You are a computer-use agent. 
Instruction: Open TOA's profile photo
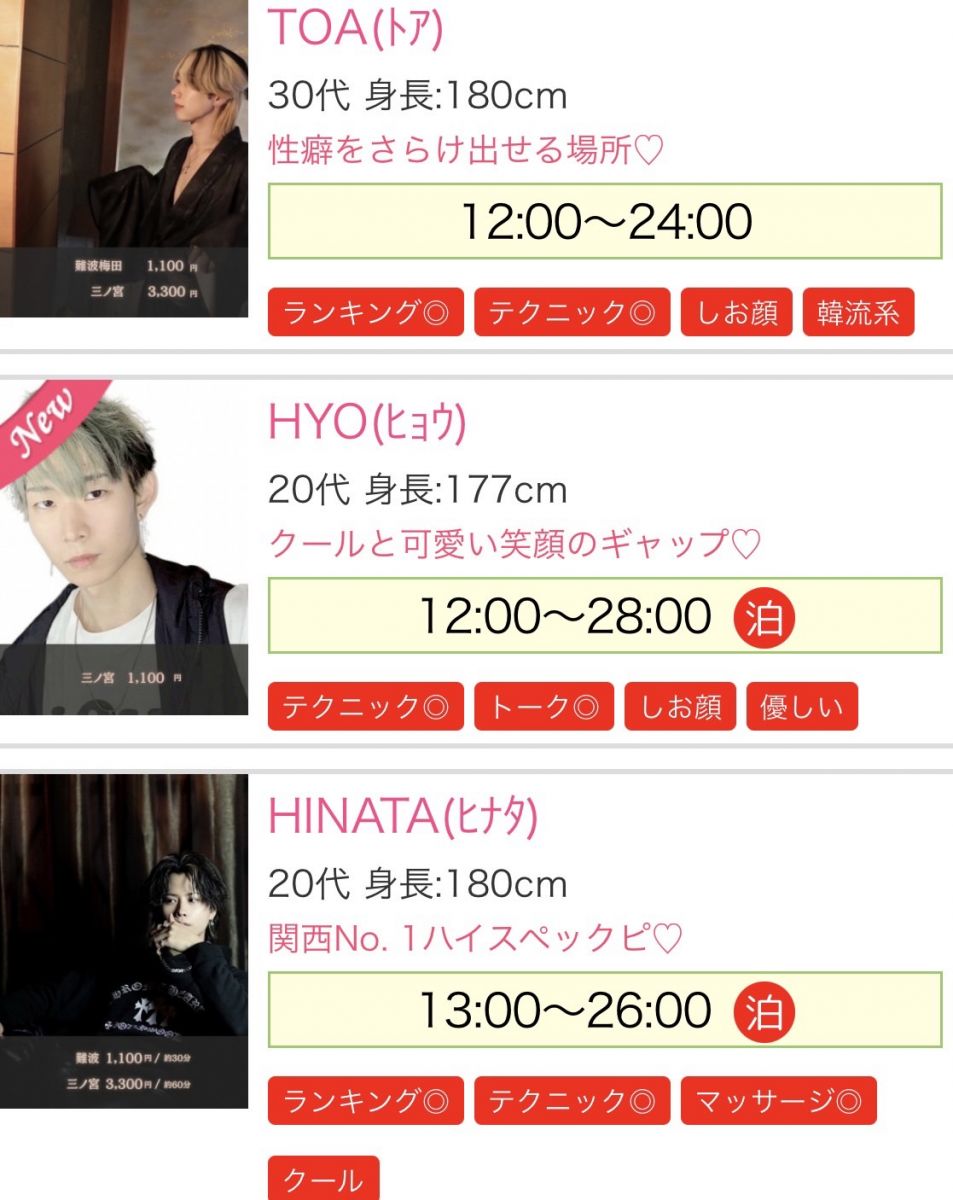(123, 150)
